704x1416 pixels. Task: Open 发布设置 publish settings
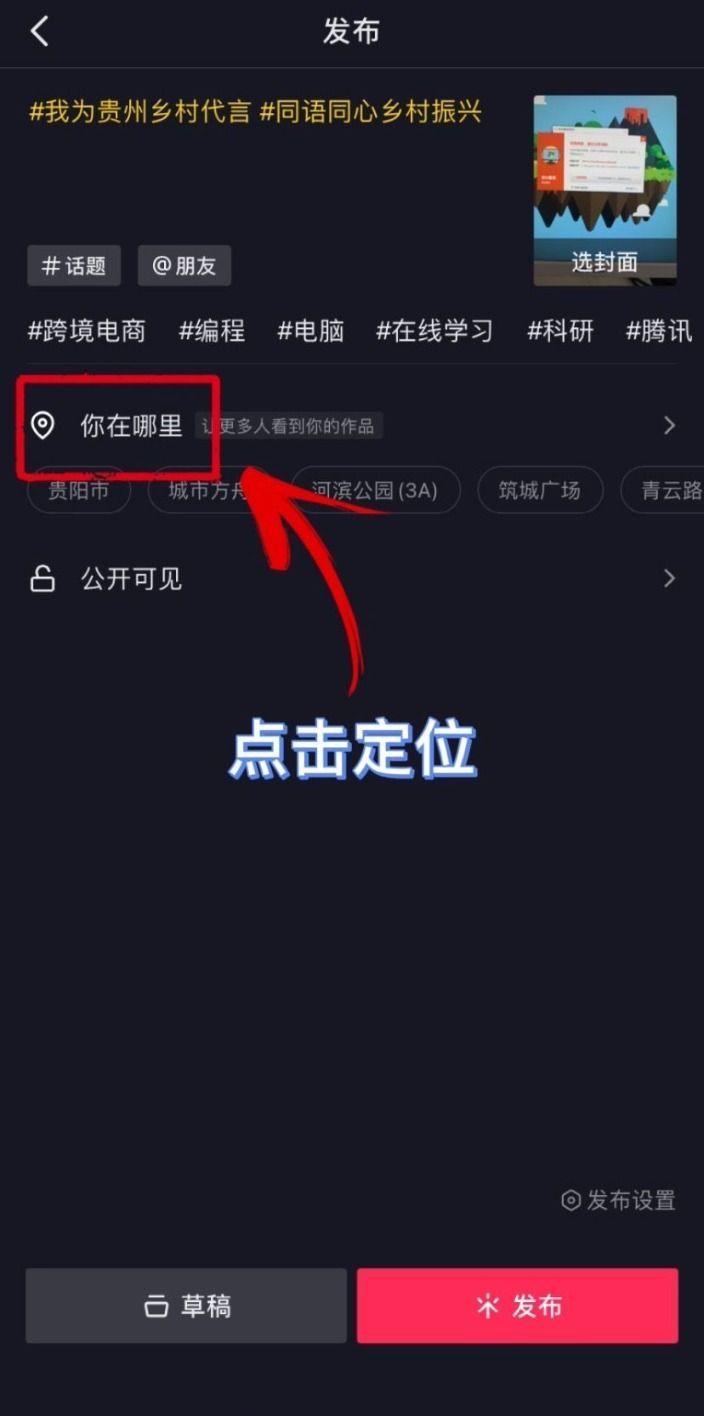pyautogui.click(x=619, y=1200)
